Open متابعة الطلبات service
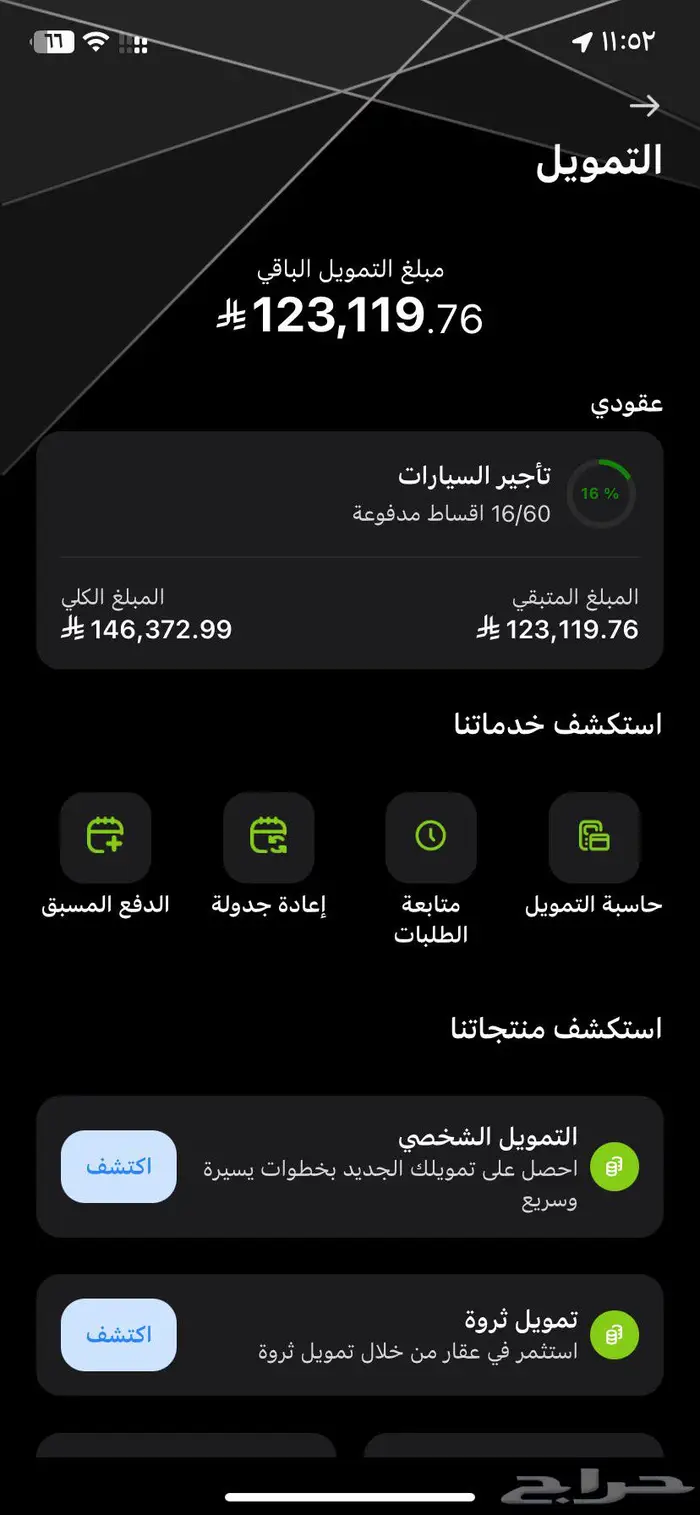This screenshot has height=1515, width=700. pos(431,837)
